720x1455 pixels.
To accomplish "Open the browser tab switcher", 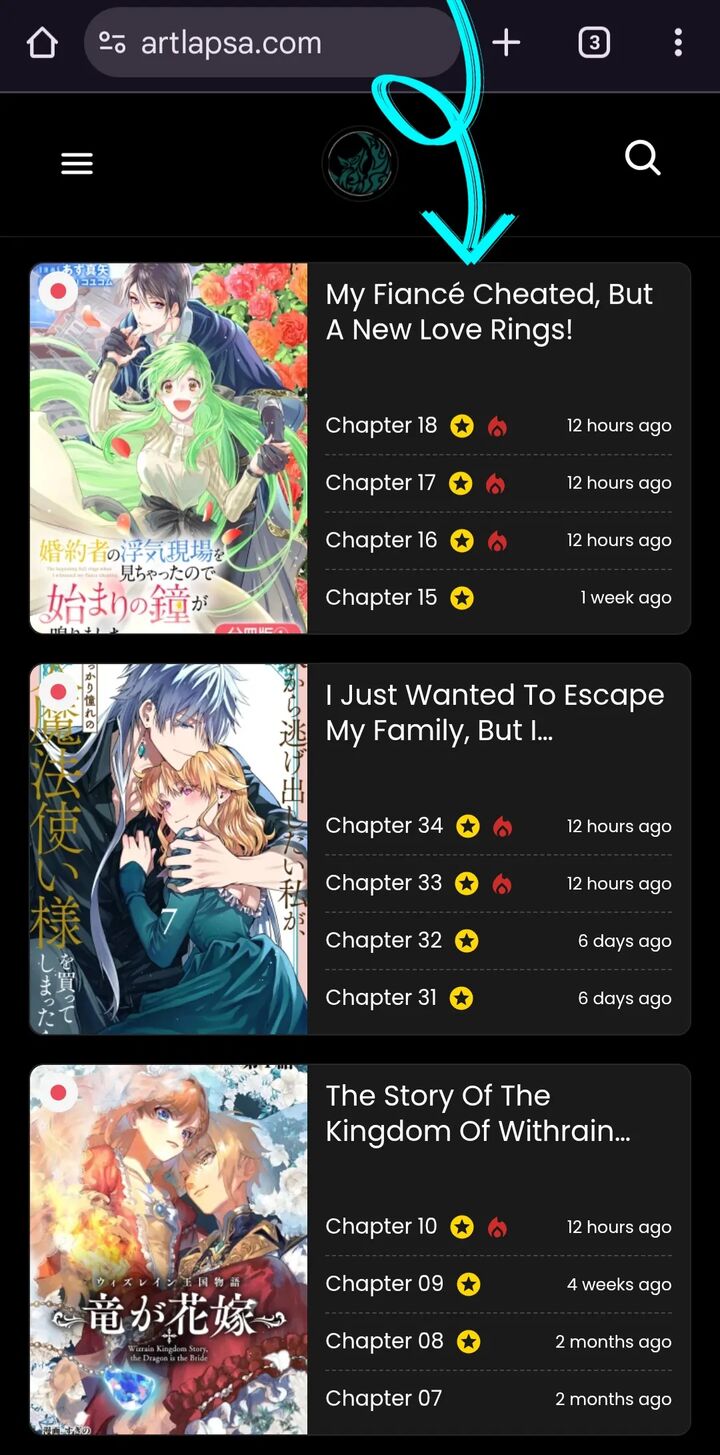I will coord(593,43).
